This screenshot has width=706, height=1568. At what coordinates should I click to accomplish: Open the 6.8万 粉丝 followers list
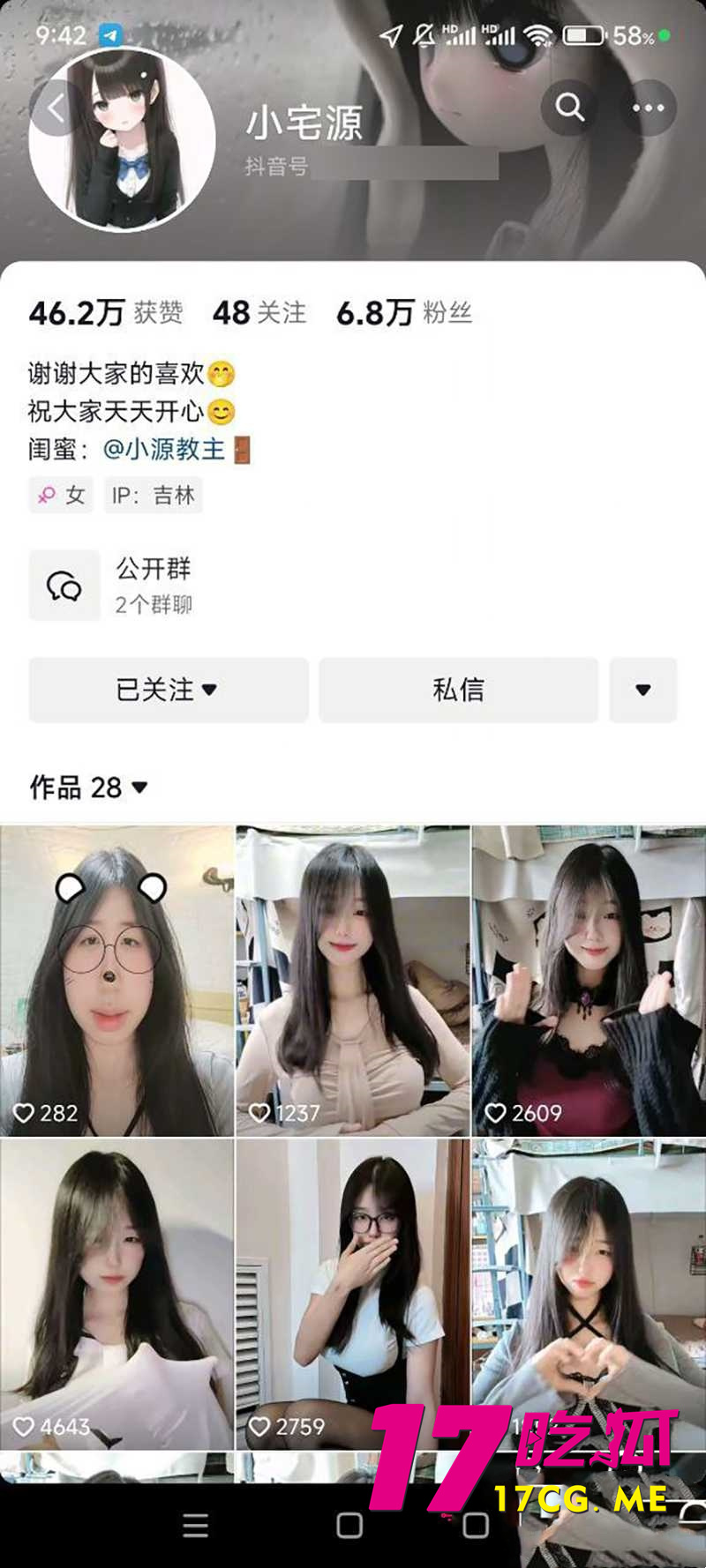(403, 312)
